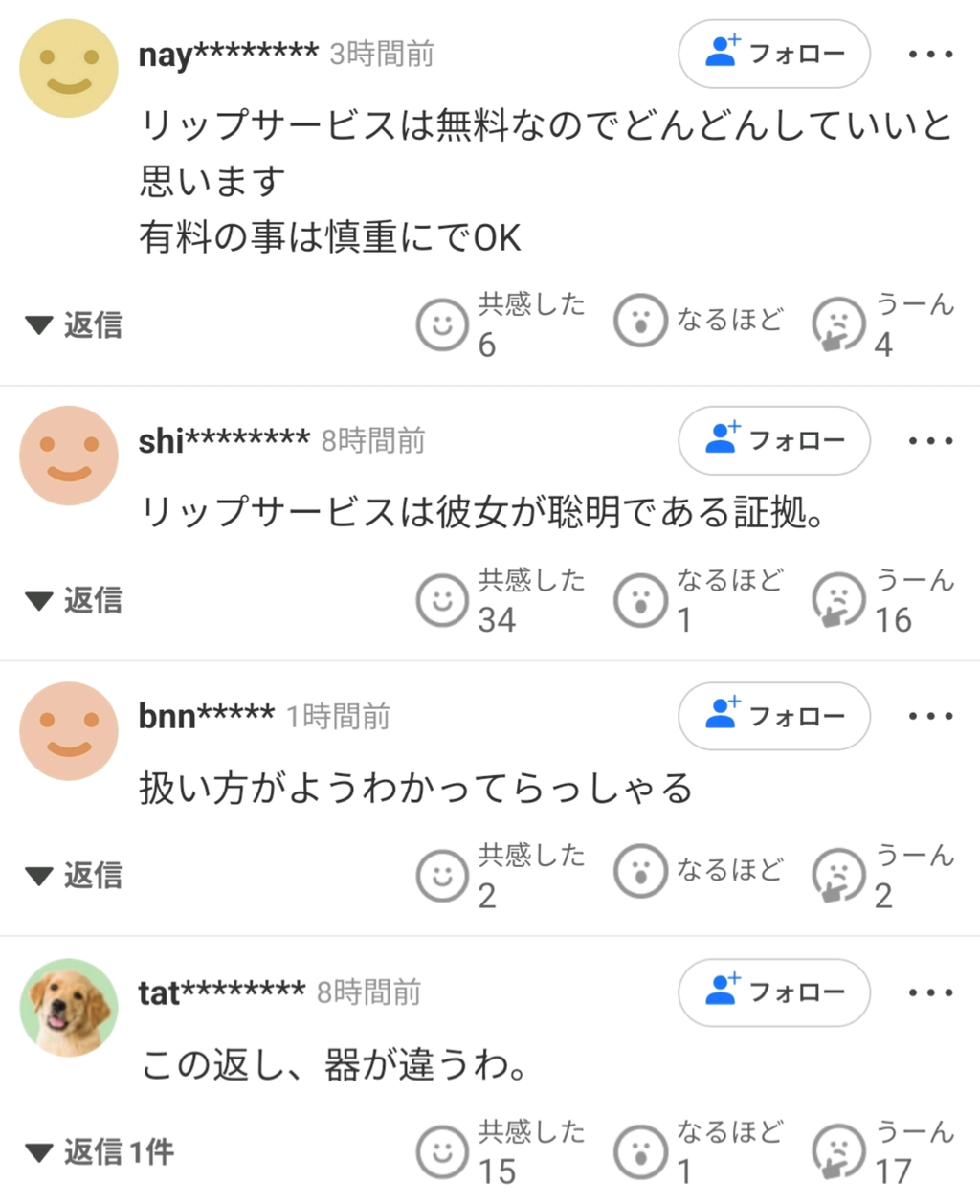Follow user shi*********
Viewport: 980px width, 1204px height.
coord(773,440)
